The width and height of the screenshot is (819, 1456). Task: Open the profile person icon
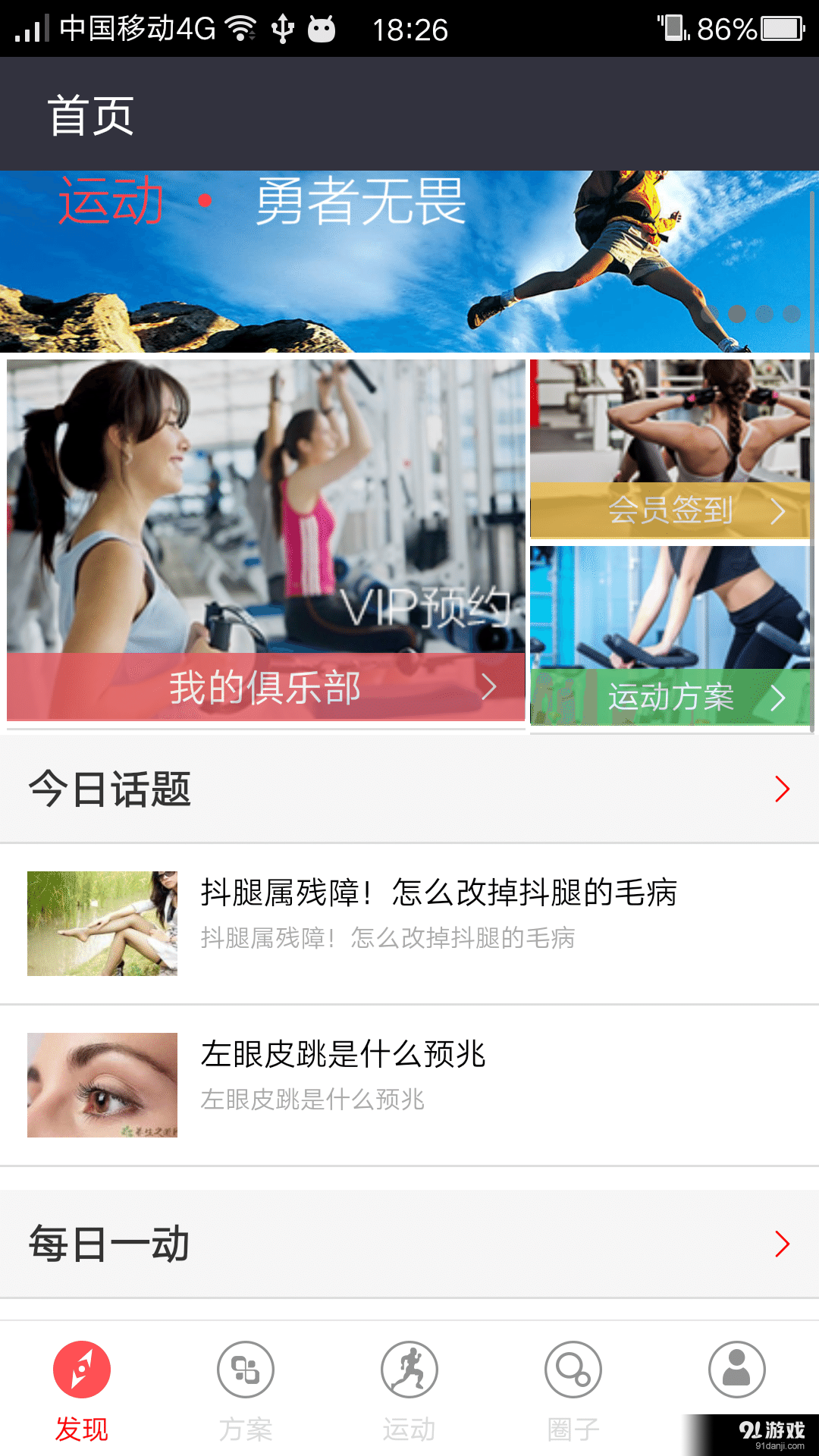[736, 1370]
